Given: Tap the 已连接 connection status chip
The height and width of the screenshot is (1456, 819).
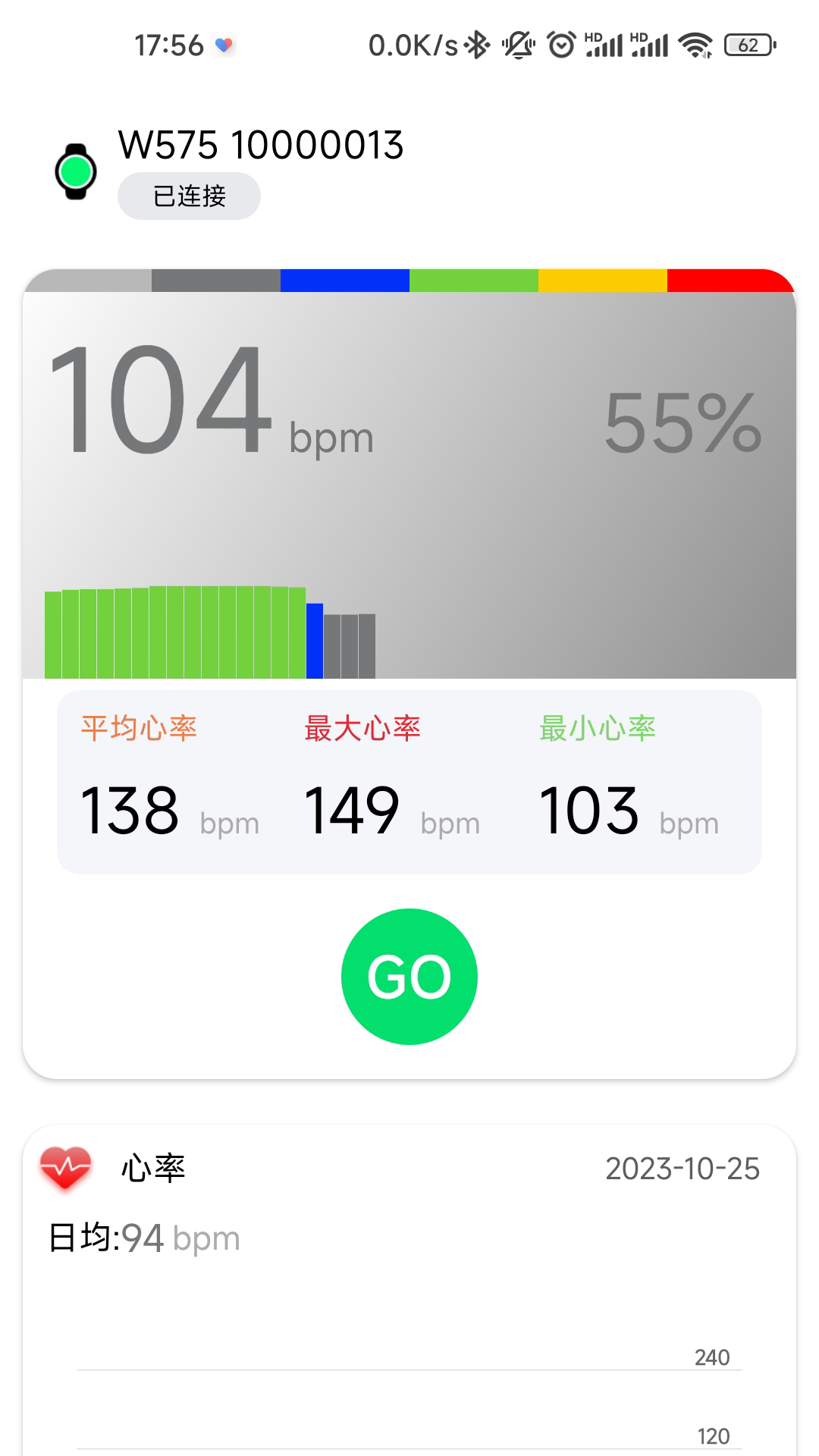Looking at the screenshot, I should 189,196.
